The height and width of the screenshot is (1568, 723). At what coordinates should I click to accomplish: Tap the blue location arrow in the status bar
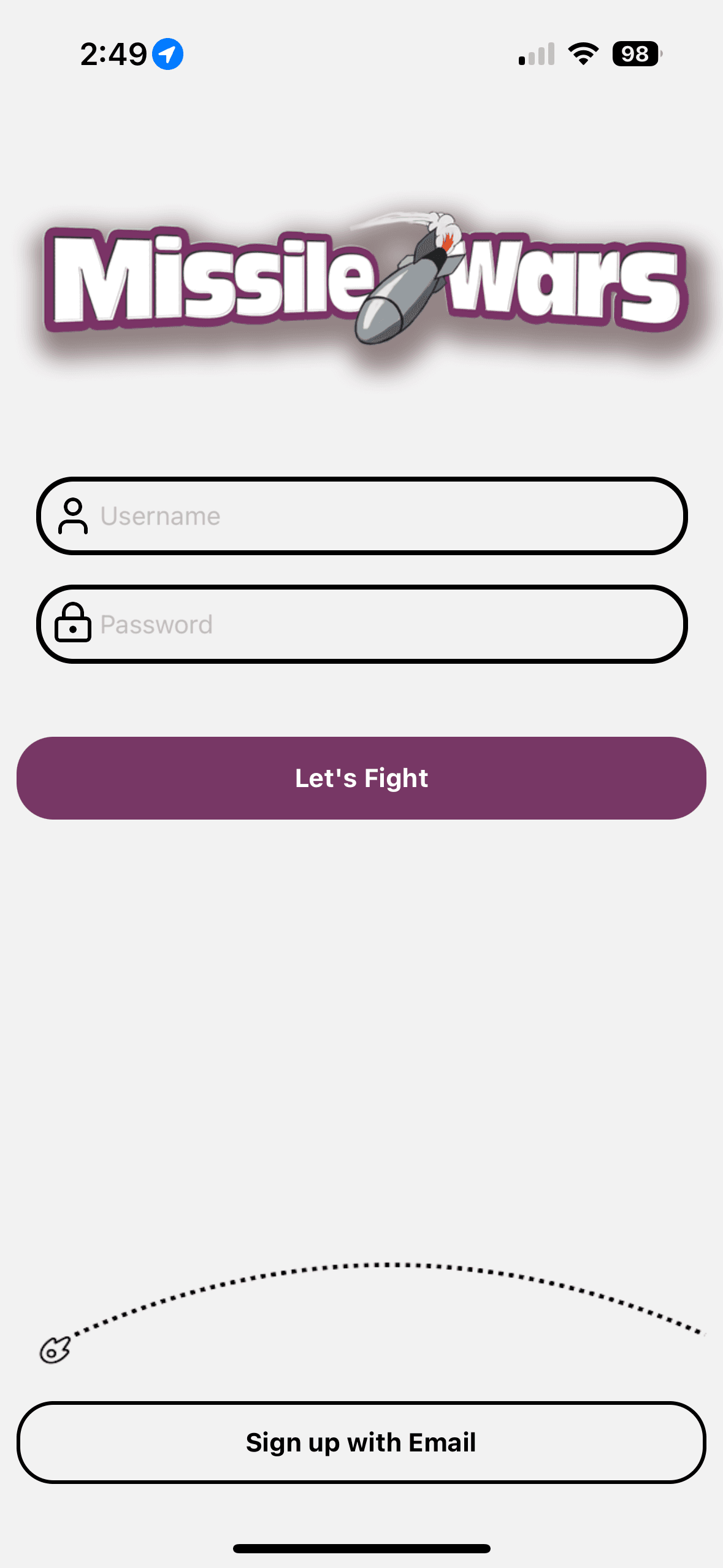[x=167, y=54]
